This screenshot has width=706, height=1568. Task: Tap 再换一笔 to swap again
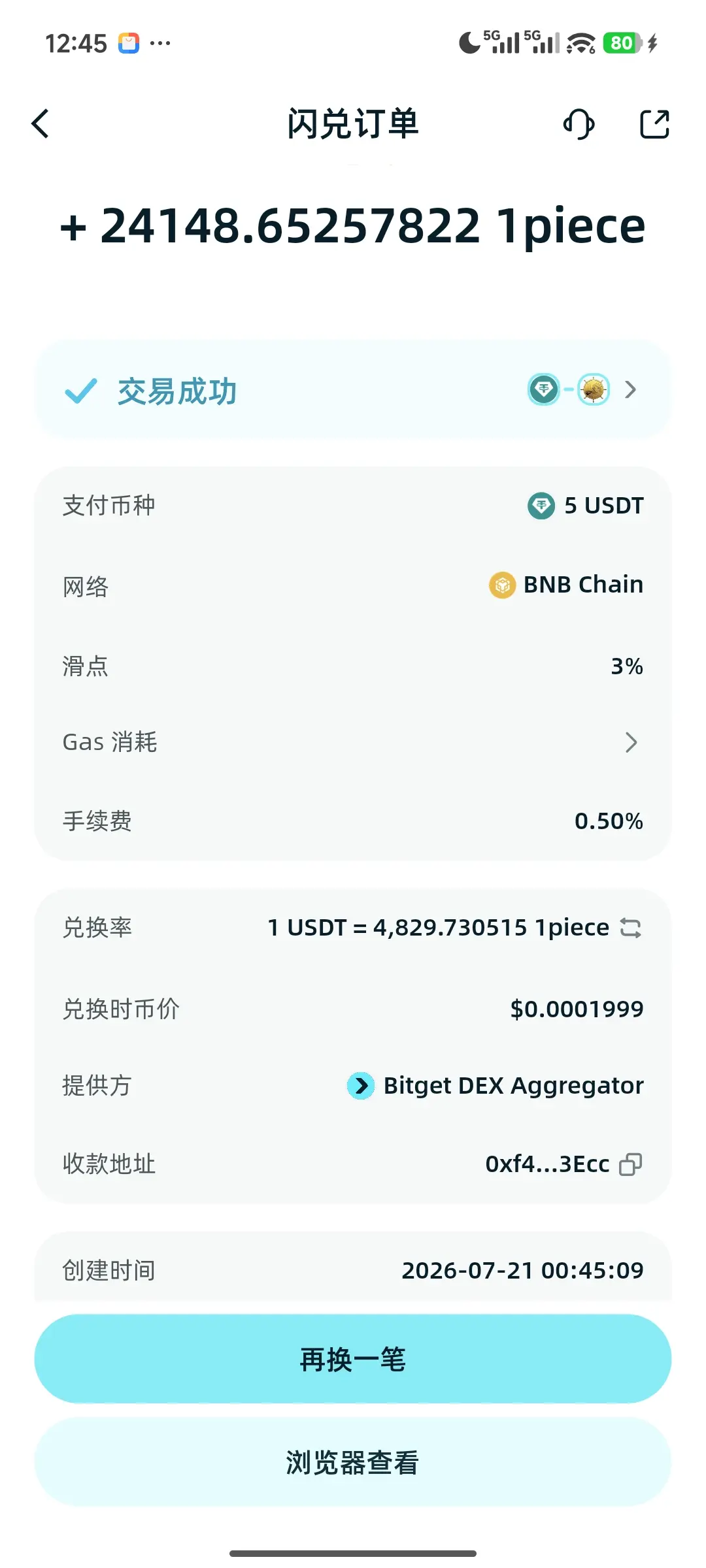pos(353,1359)
